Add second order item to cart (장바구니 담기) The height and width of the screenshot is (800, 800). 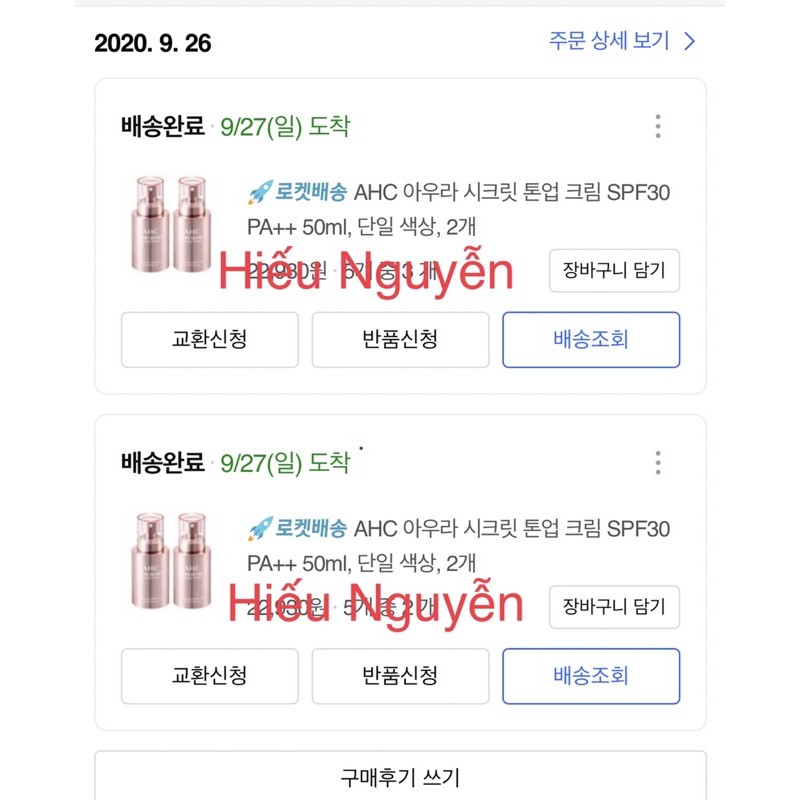point(614,607)
